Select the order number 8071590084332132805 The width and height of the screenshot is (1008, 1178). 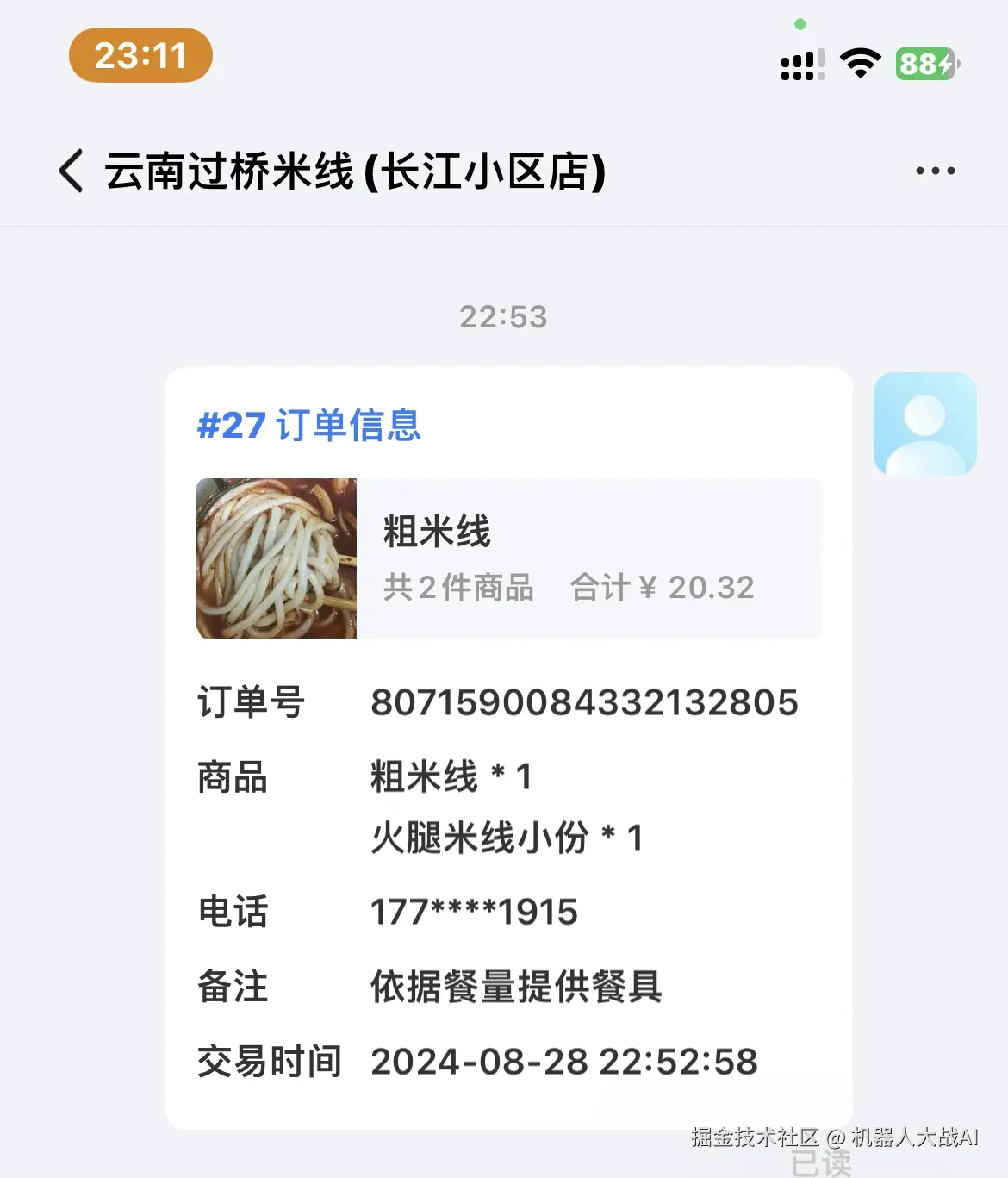[x=584, y=701]
